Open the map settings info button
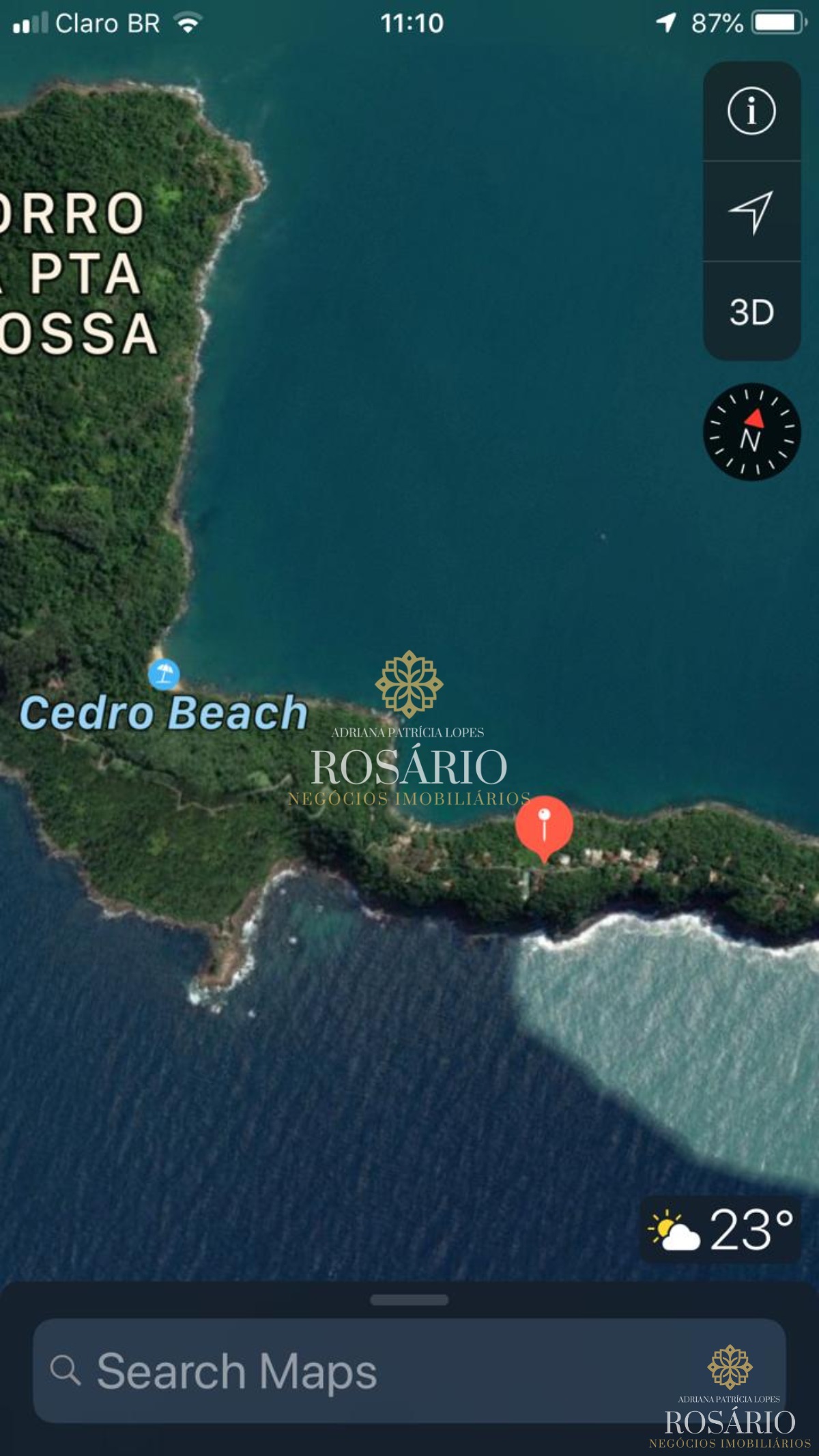The image size is (819, 1456). [x=751, y=111]
